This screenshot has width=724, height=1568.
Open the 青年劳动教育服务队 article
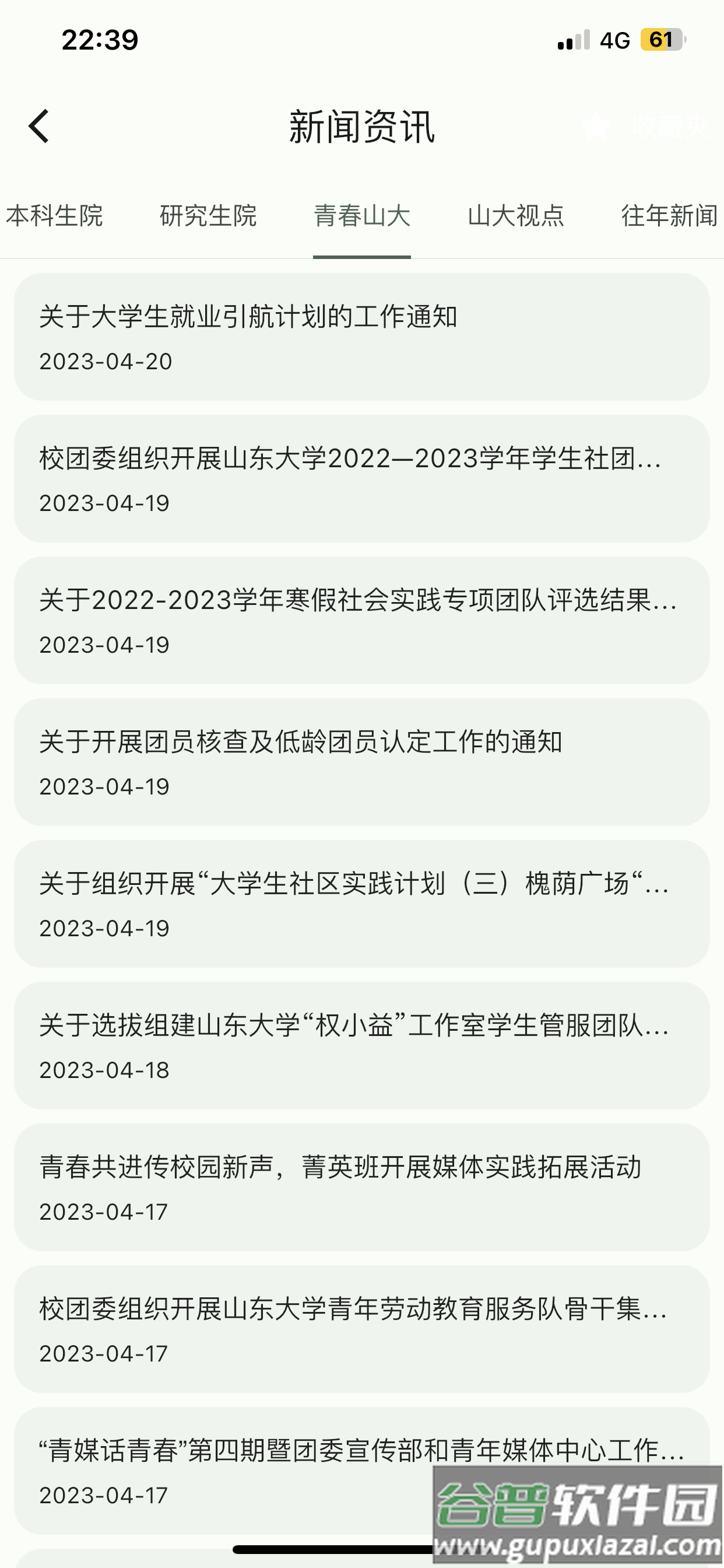point(362,1329)
